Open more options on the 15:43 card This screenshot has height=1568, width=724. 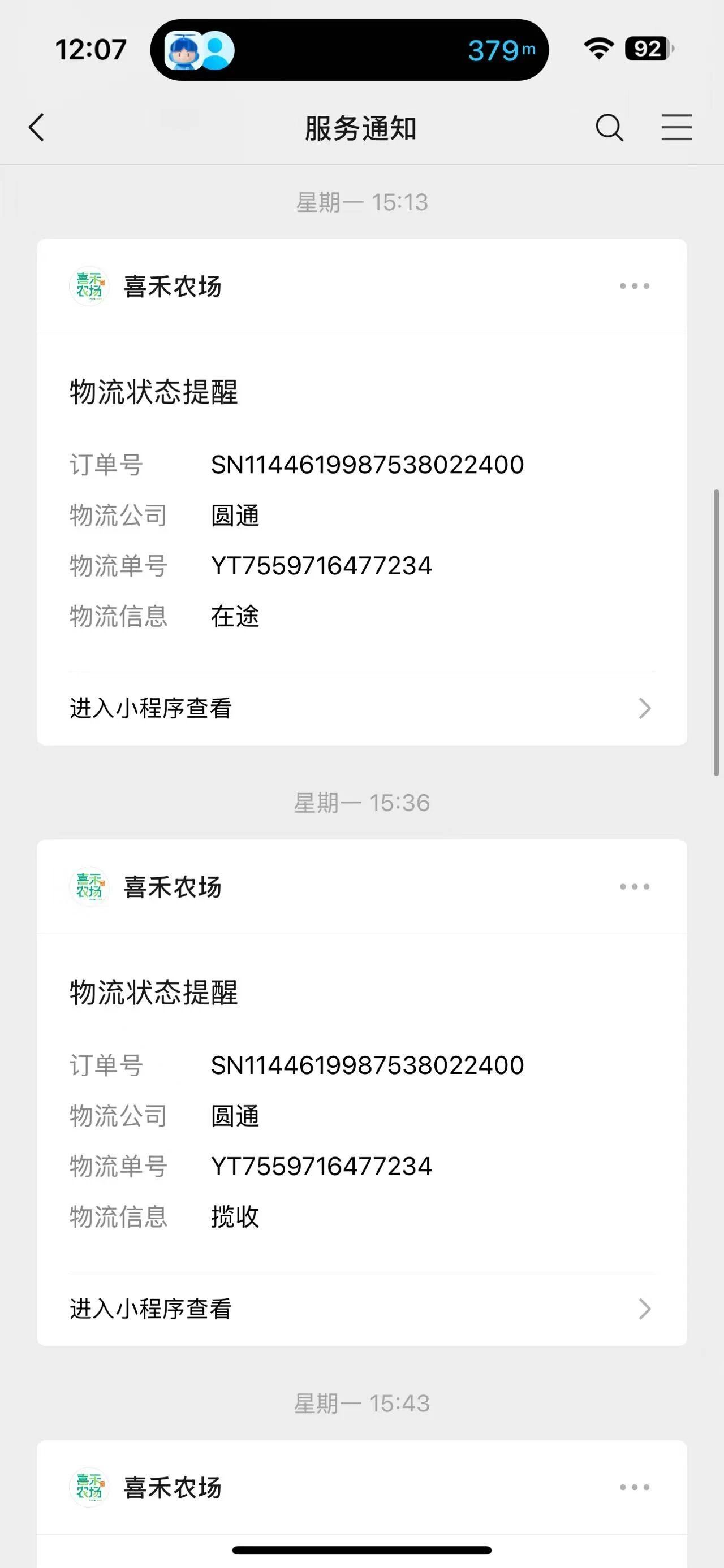635,1487
